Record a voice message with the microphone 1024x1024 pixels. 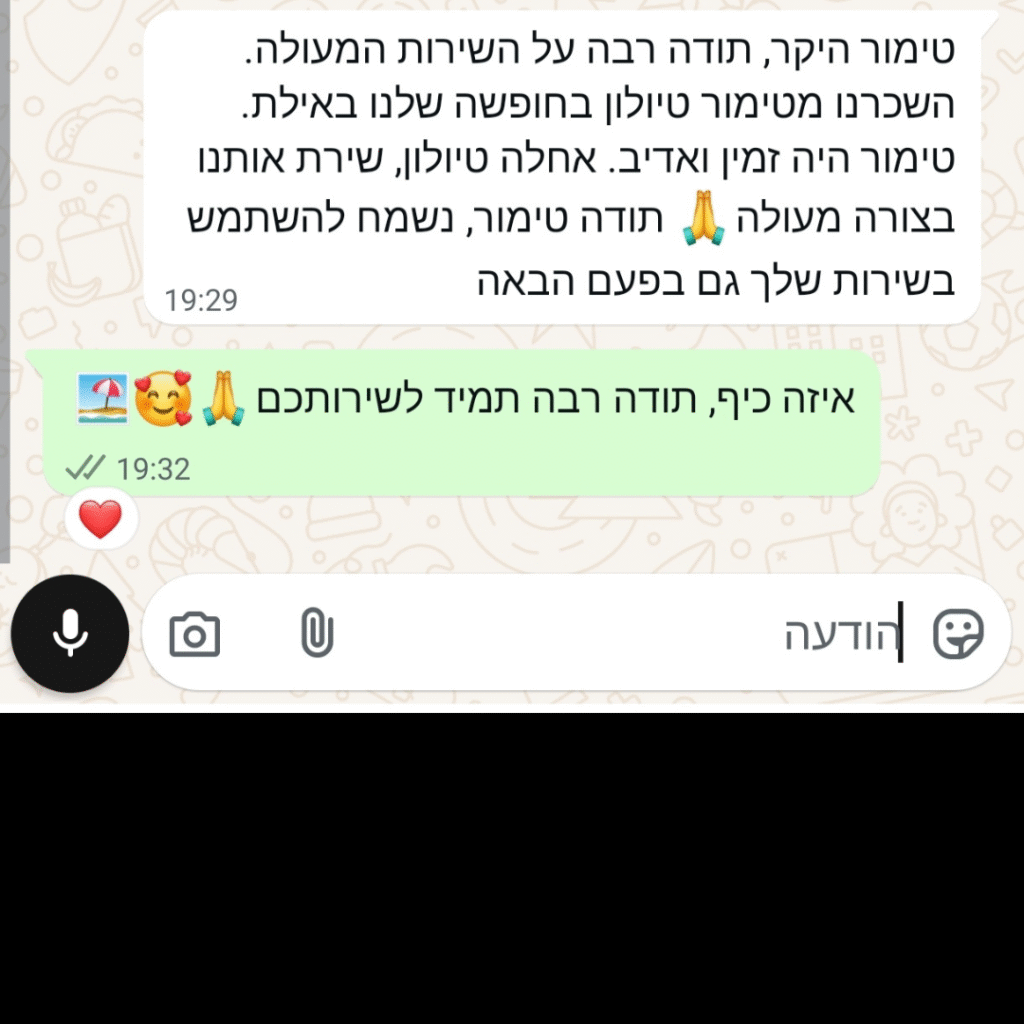69,634
